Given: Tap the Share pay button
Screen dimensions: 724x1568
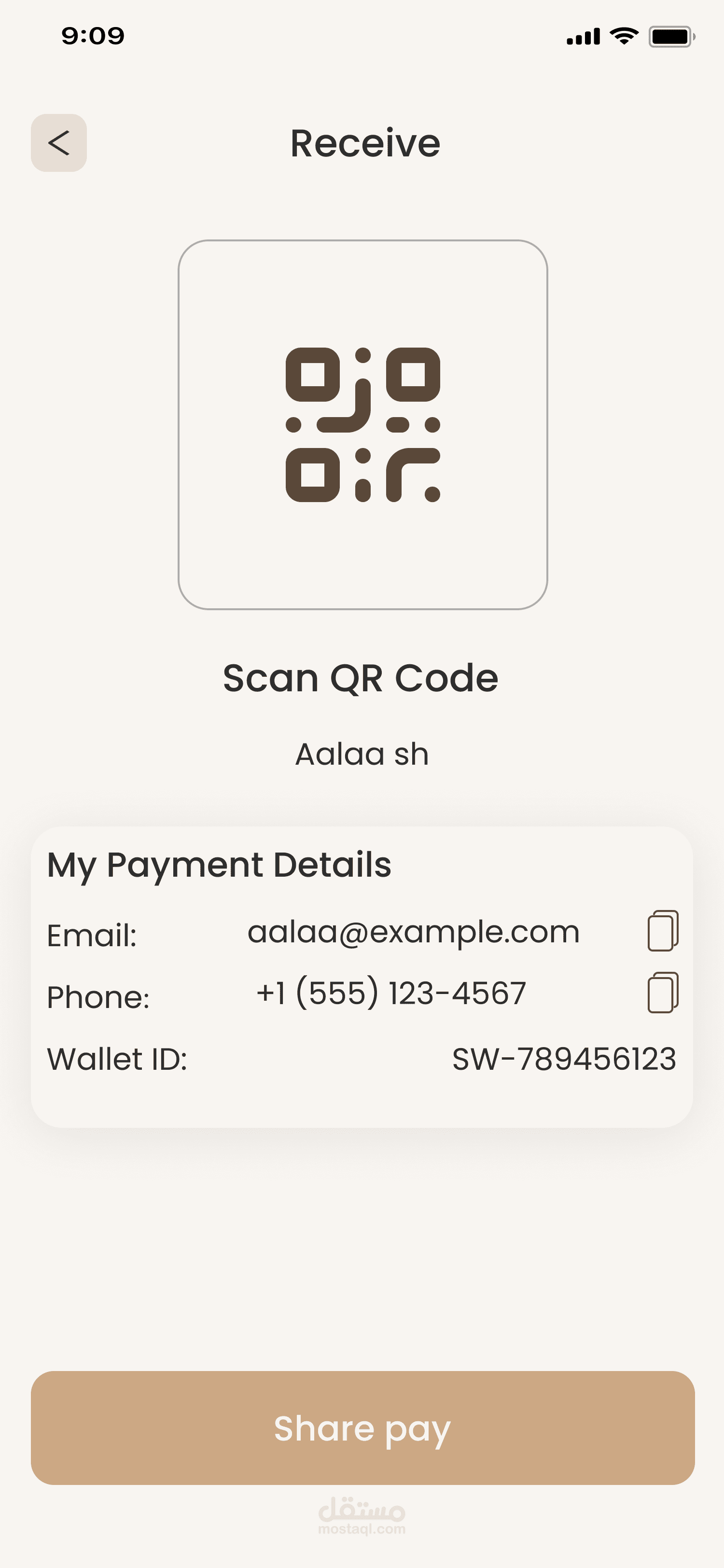Looking at the screenshot, I should [x=362, y=1428].
